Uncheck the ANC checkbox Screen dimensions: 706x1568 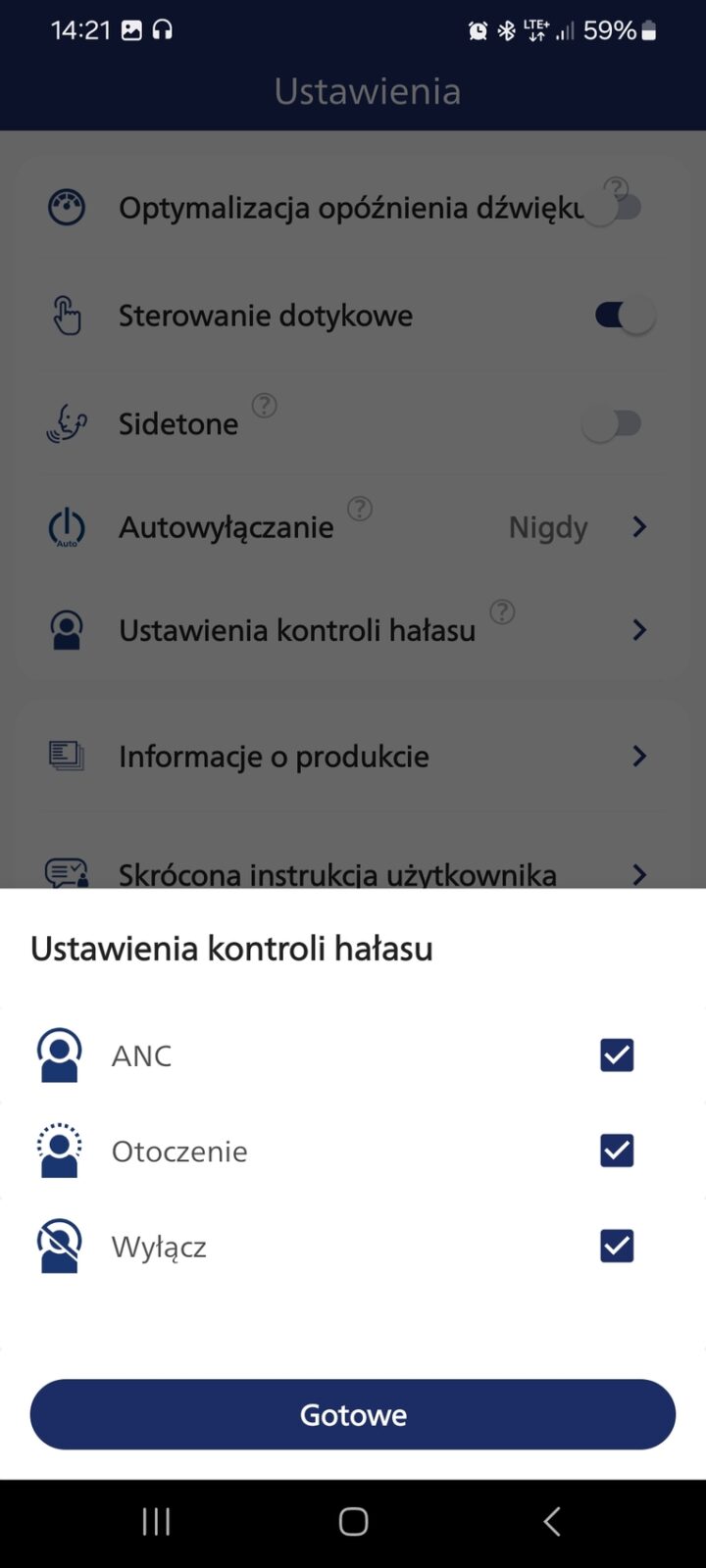click(x=617, y=1055)
